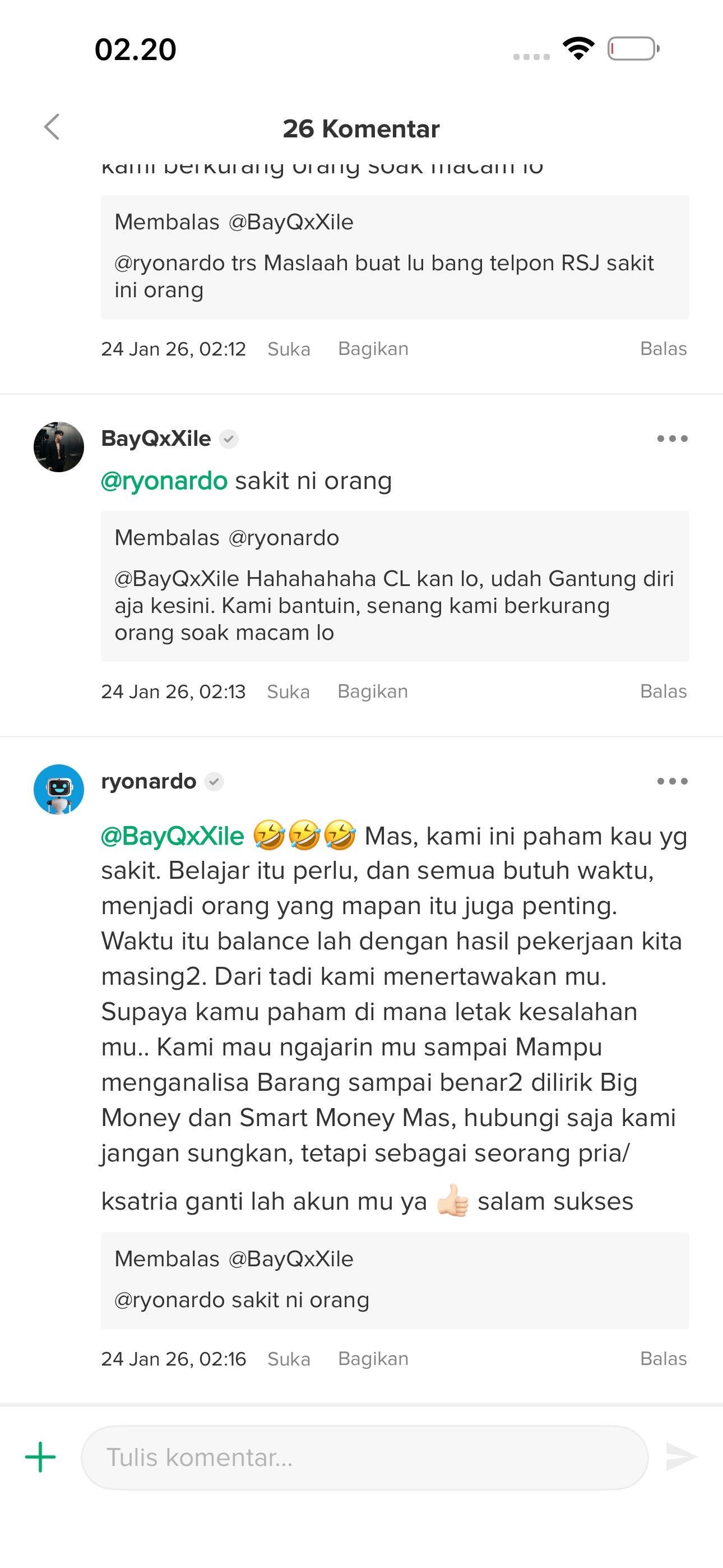The height and width of the screenshot is (1568, 723).
Task: Go back from the comments screen
Action: (x=52, y=127)
